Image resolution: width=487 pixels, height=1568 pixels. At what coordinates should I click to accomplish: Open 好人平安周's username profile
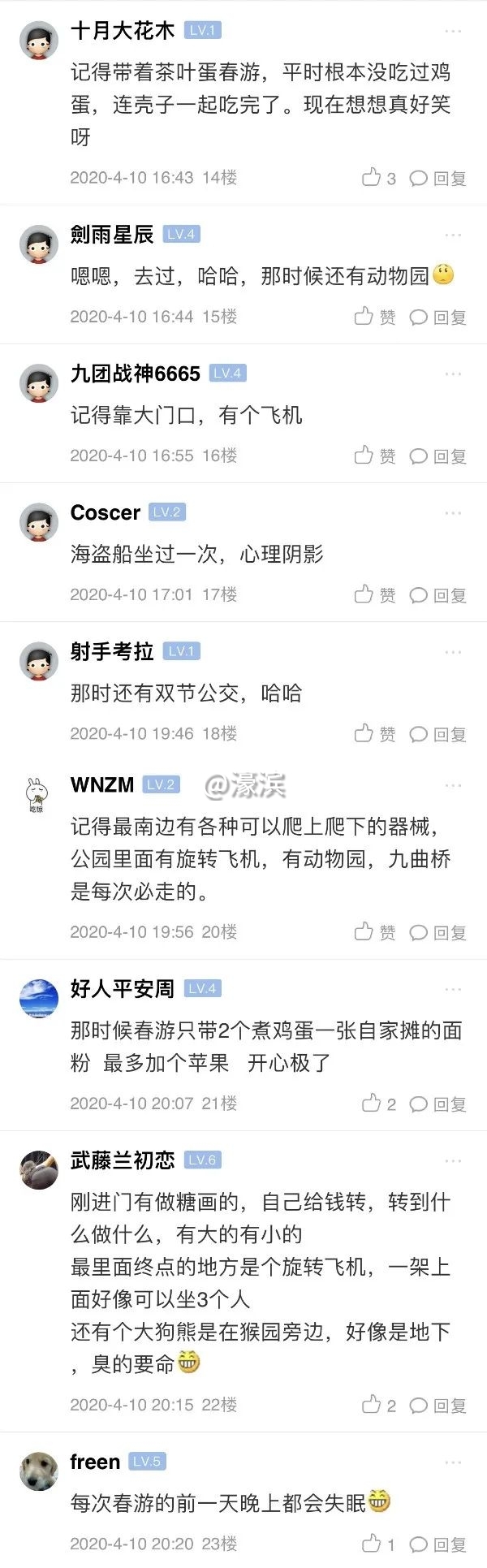122,988
